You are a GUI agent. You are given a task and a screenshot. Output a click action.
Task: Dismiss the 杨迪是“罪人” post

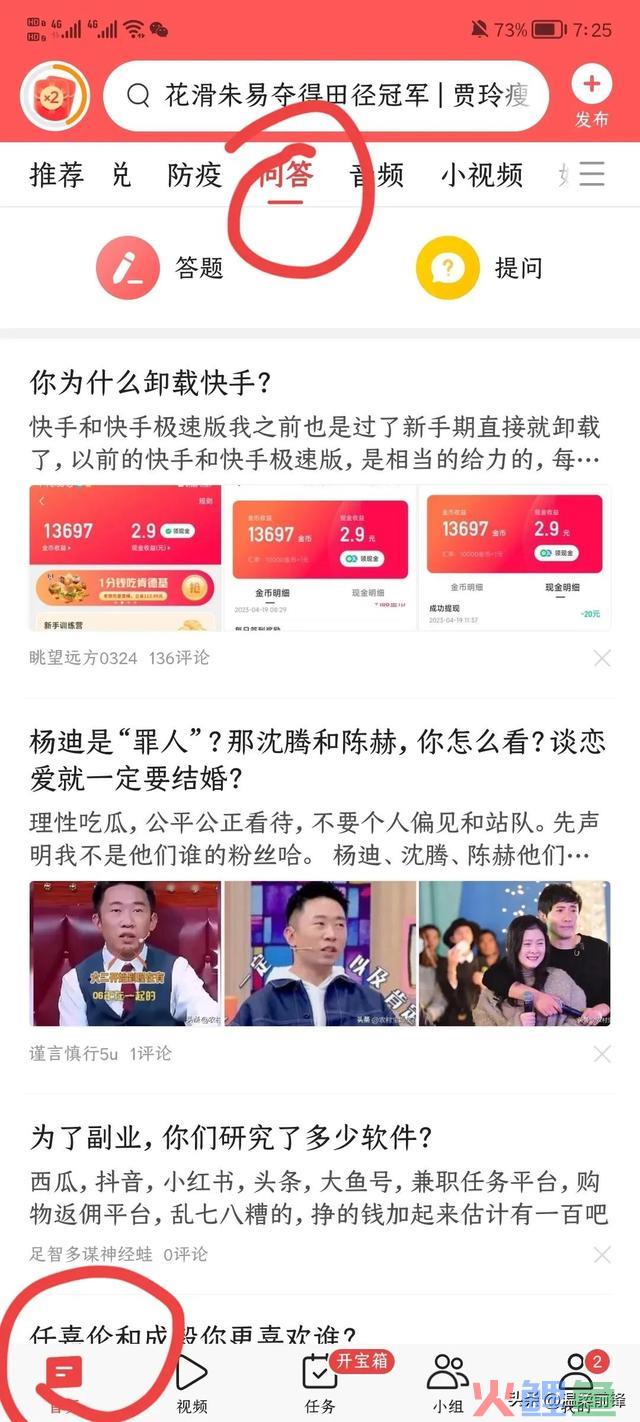coord(601,1054)
